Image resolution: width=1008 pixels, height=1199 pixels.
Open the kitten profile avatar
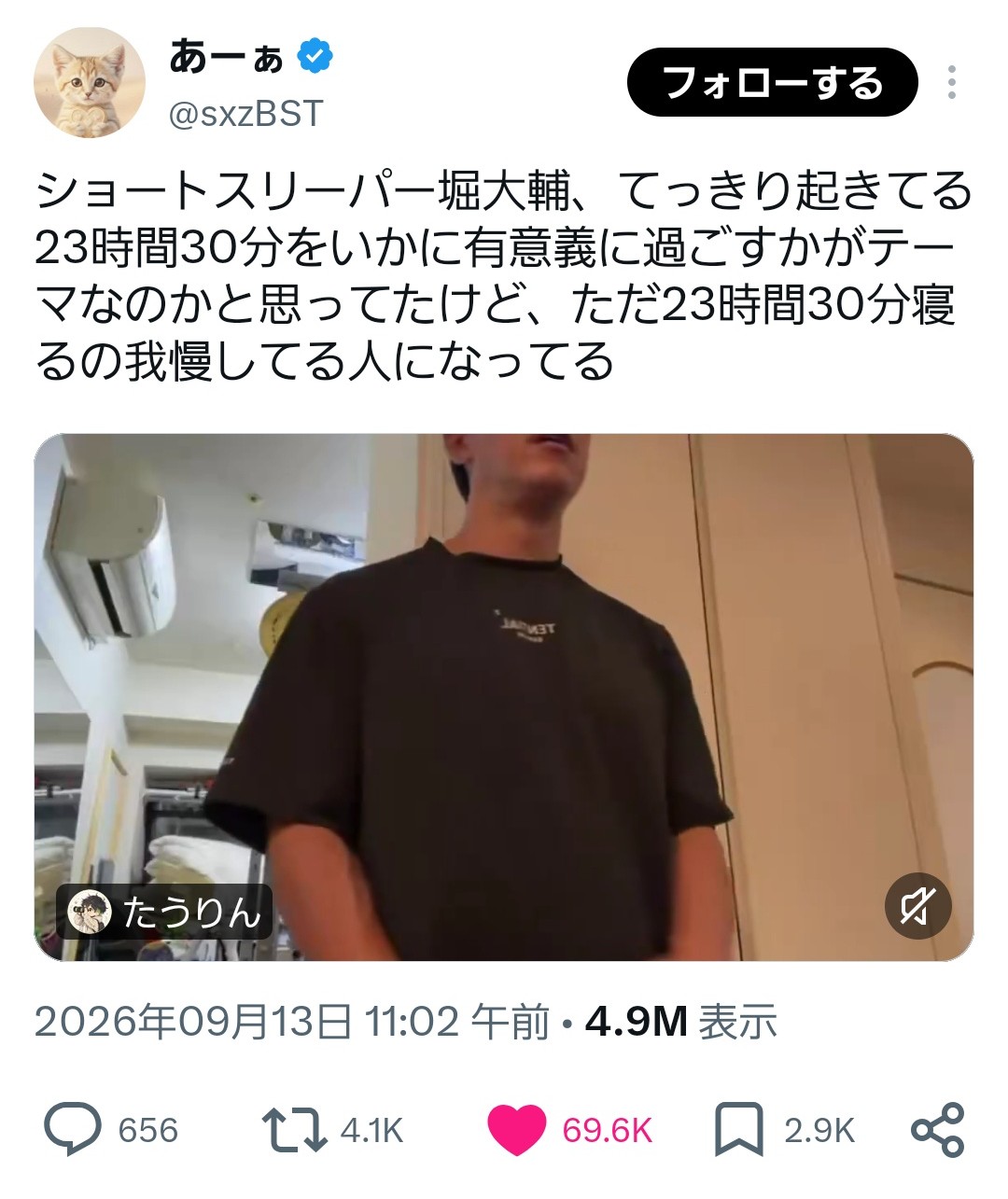pyautogui.click(x=90, y=82)
